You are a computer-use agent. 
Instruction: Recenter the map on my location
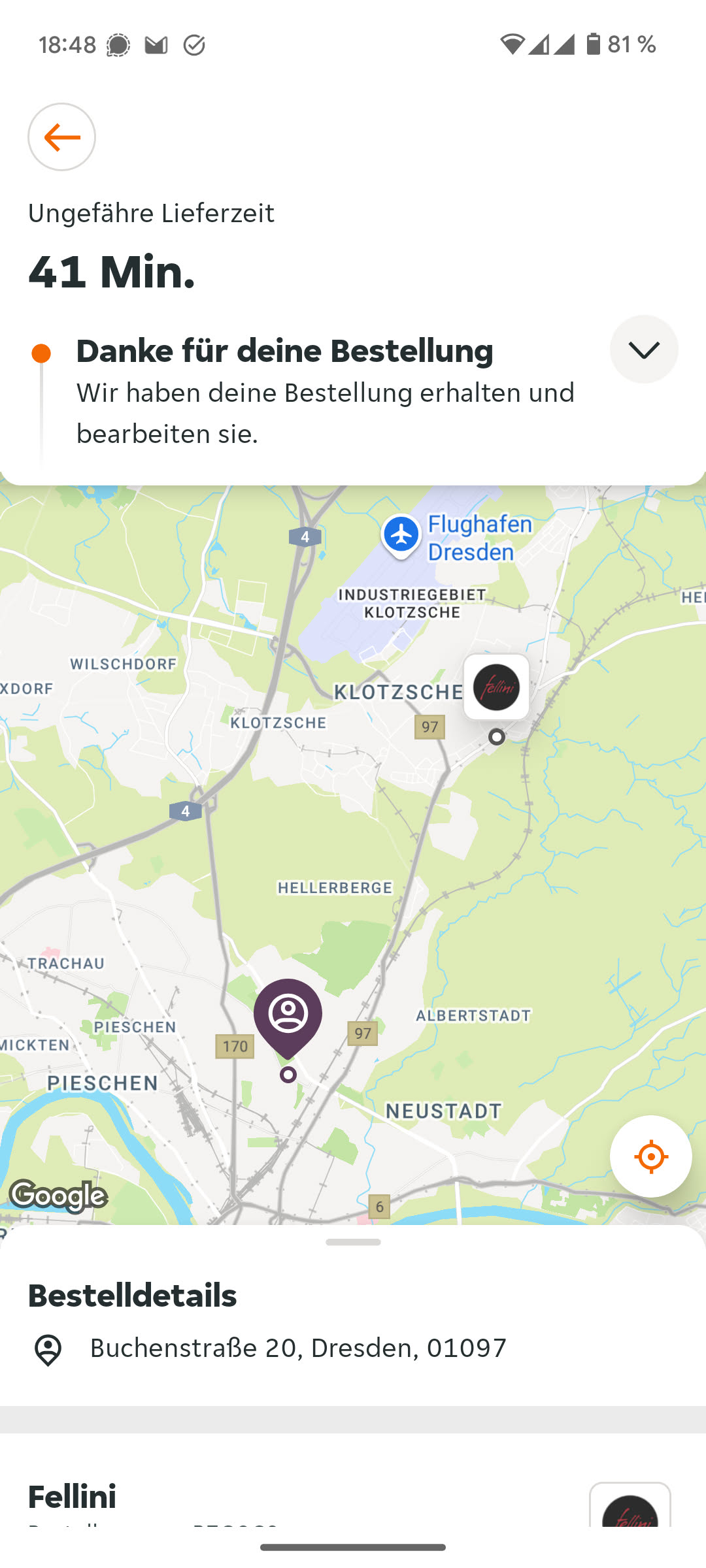pyautogui.click(x=650, y=1156)
